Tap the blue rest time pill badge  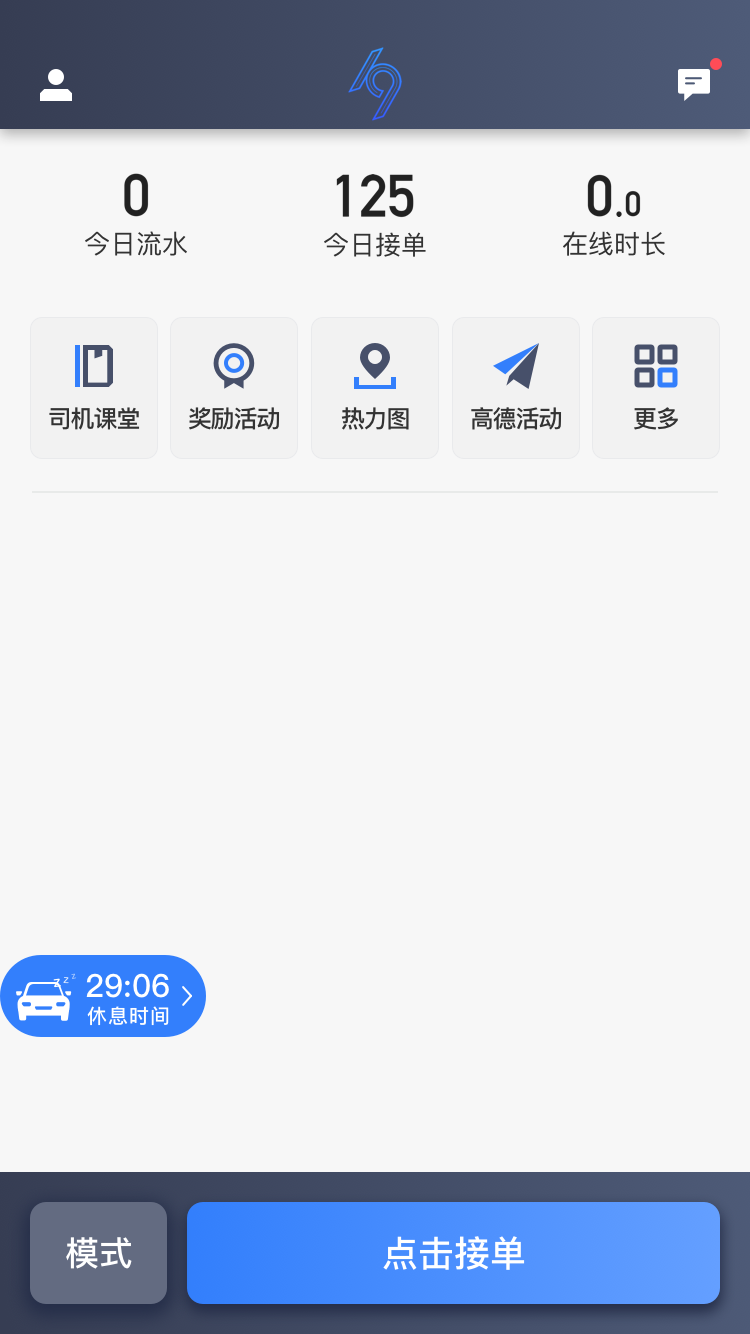[104, 996]
